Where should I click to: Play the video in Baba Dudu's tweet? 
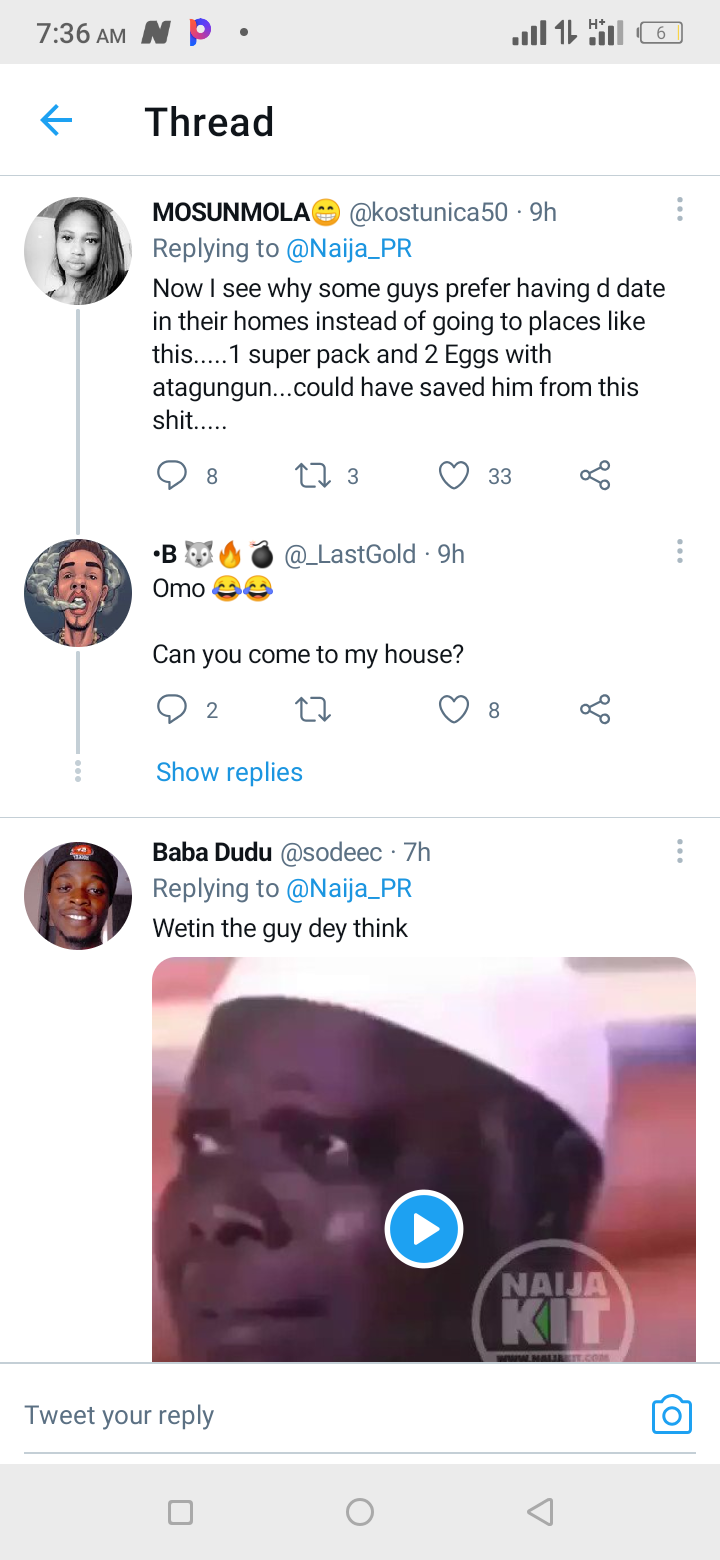click(x=424, y=1229)
